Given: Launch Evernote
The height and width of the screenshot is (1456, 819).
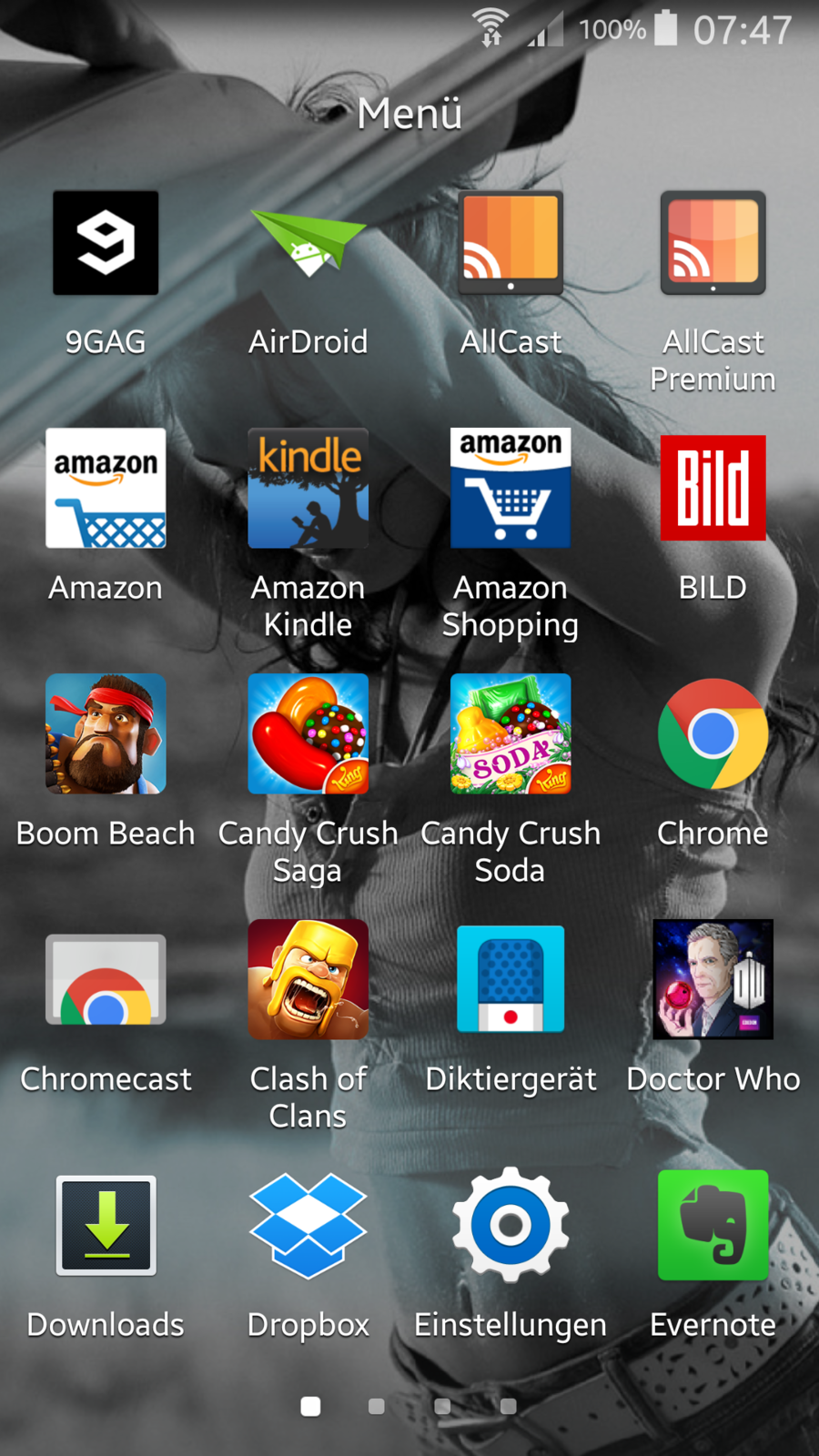Looking at the screenshot, I should pos(713,1226).
